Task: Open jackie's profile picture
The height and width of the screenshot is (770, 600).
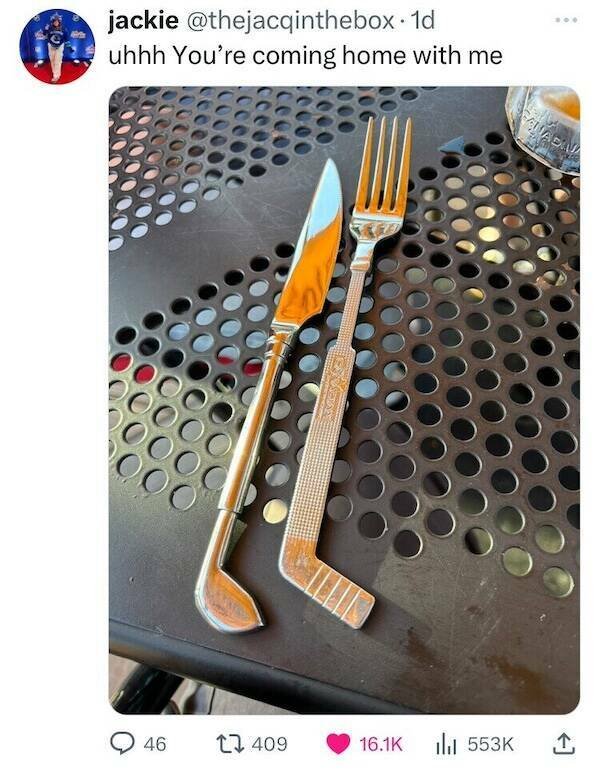Action: click(57, 46)
